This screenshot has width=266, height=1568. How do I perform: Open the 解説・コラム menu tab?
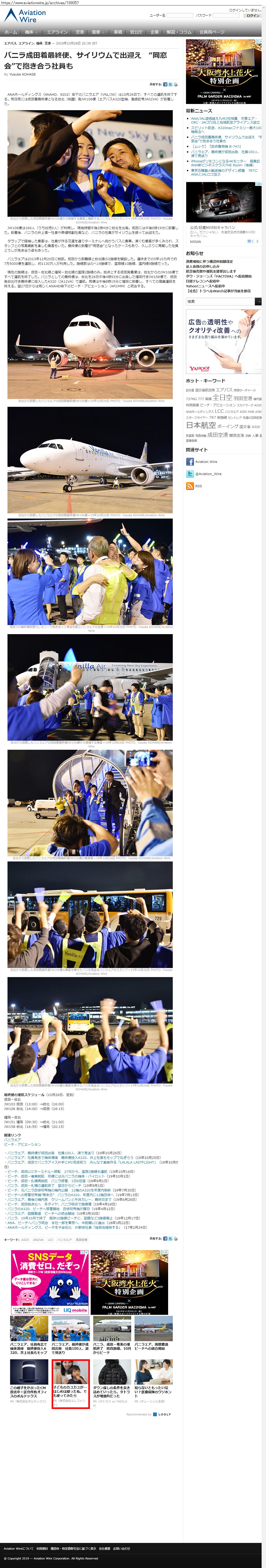pos(179,32)
